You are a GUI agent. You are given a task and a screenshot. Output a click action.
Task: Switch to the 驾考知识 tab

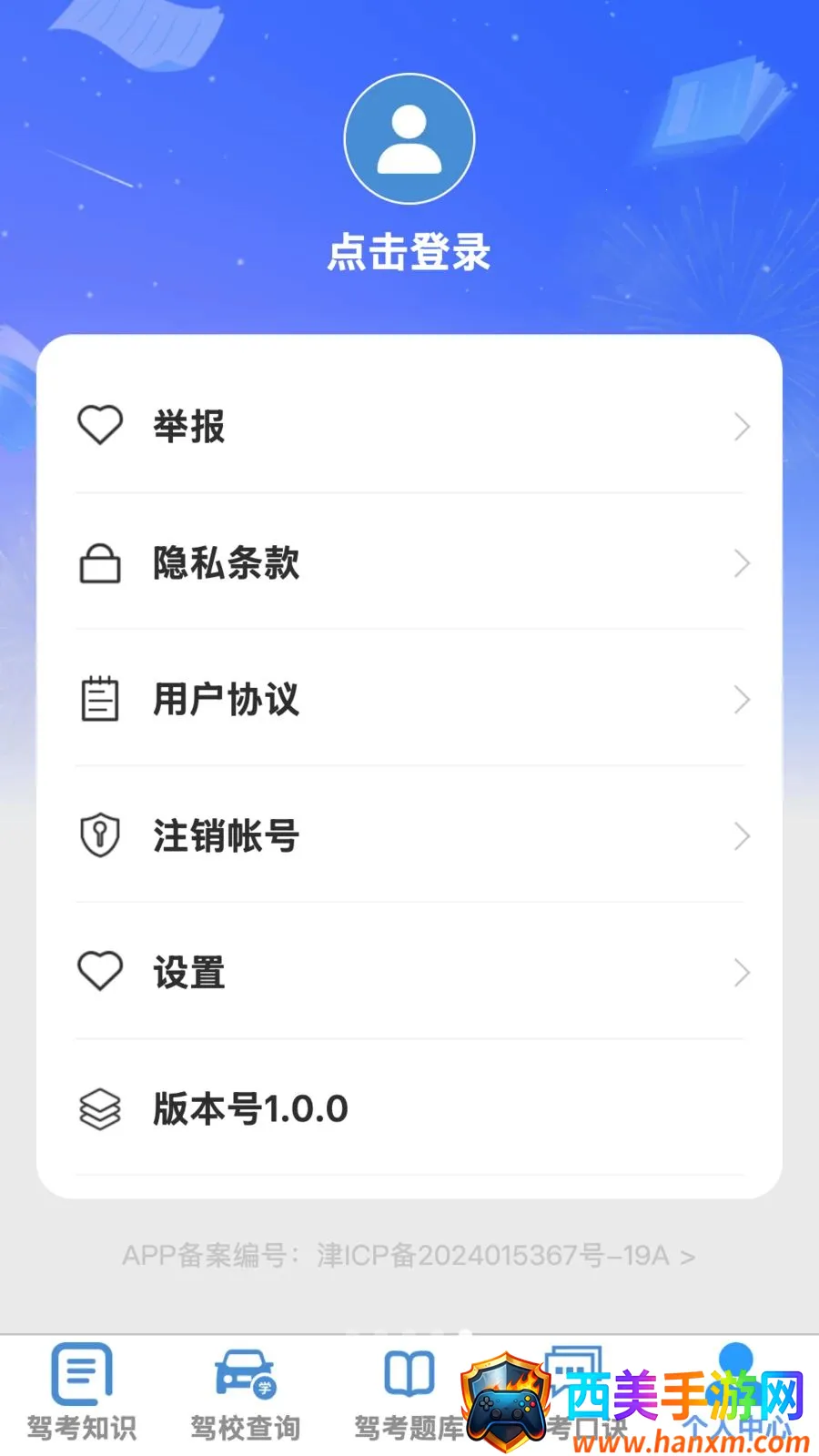click(82, 1392)
